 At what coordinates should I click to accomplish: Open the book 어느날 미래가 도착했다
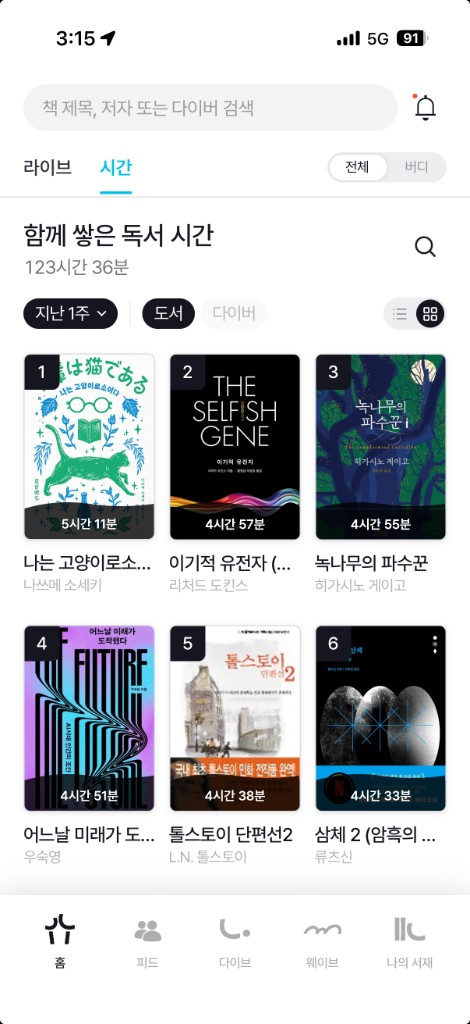click(89, 718)
